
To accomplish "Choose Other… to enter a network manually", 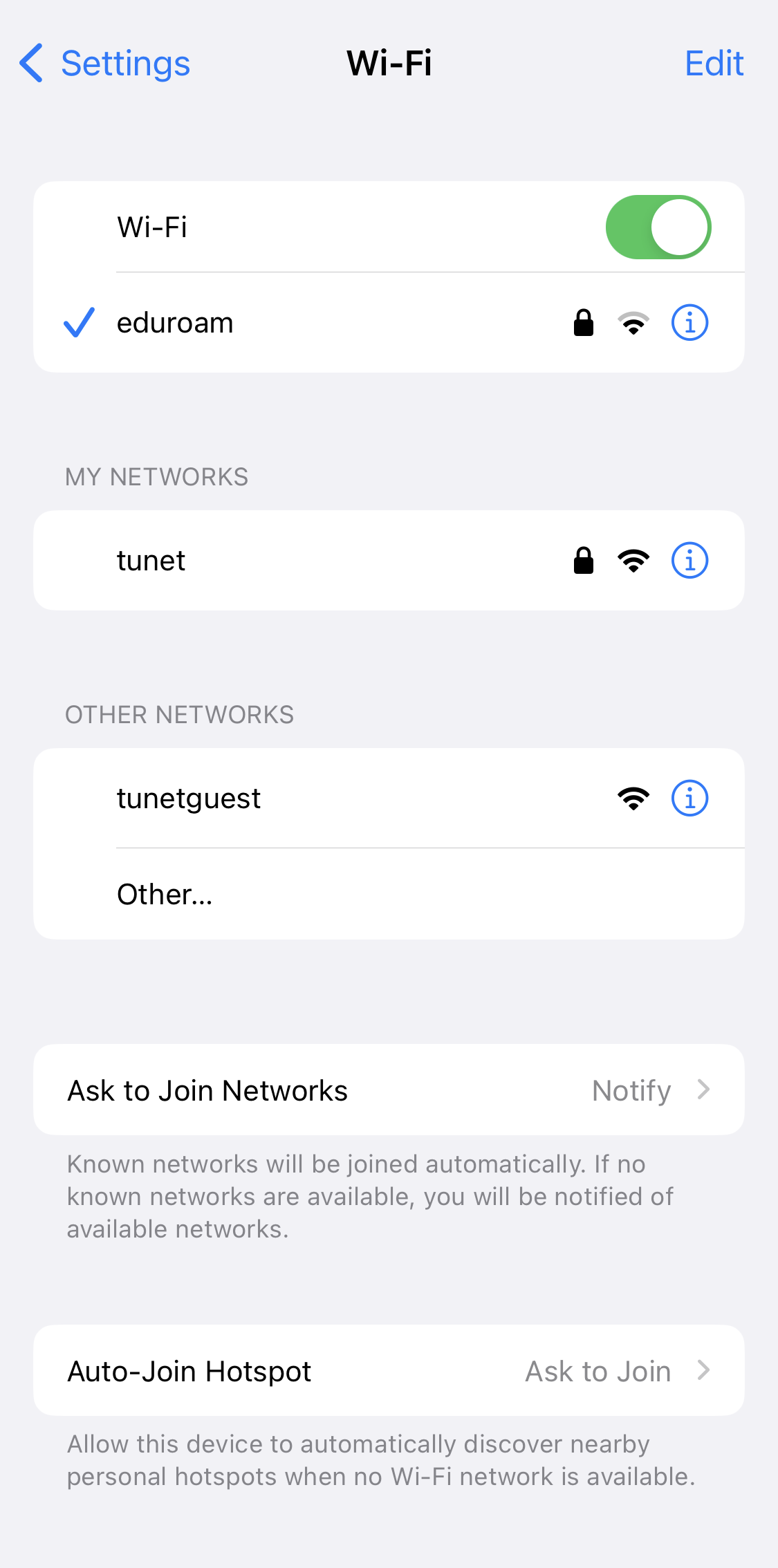I will (x=389, y=895).
